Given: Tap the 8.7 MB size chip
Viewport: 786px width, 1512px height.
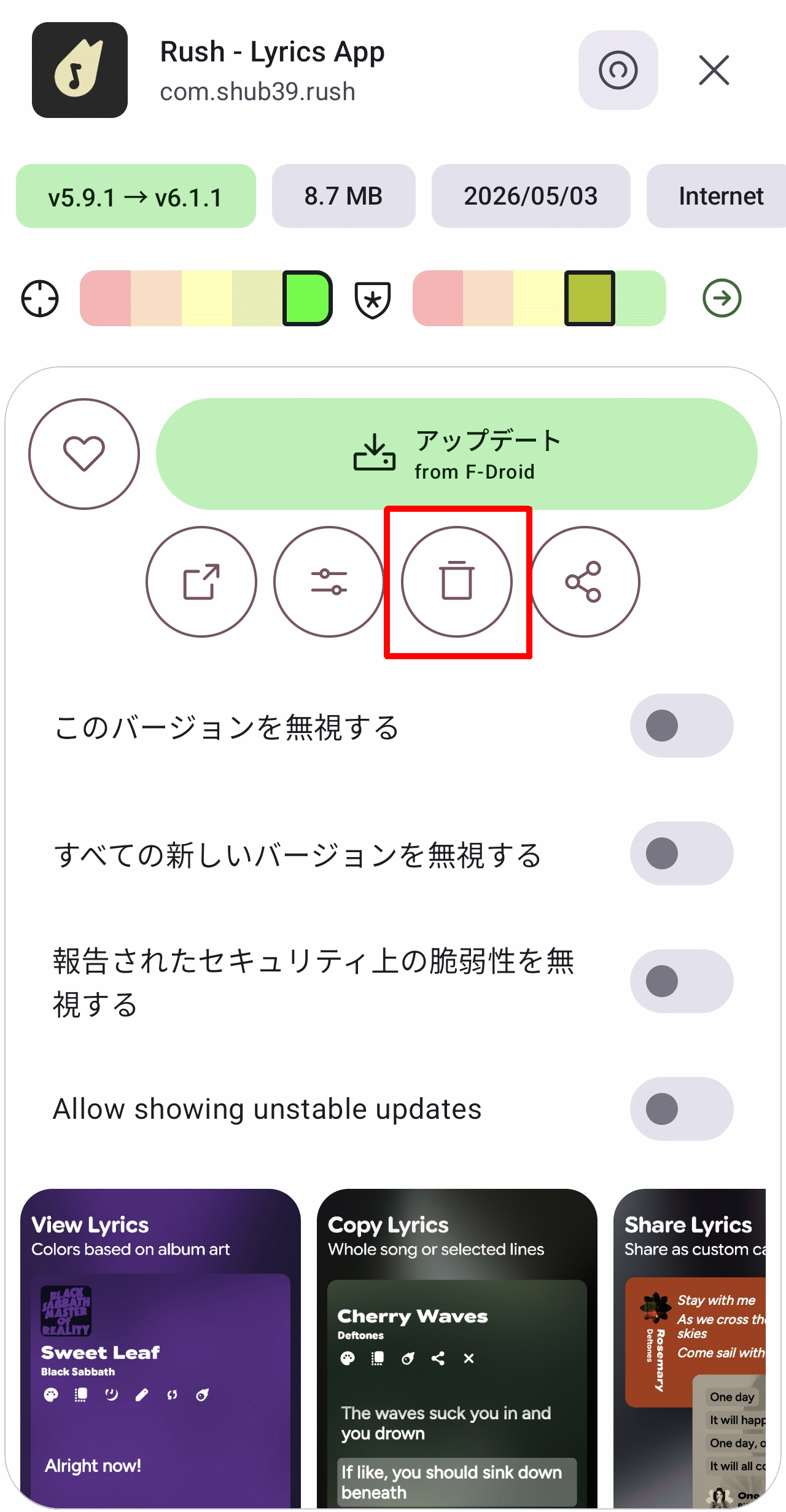Looking at the screenshot, I should (344, 196).
